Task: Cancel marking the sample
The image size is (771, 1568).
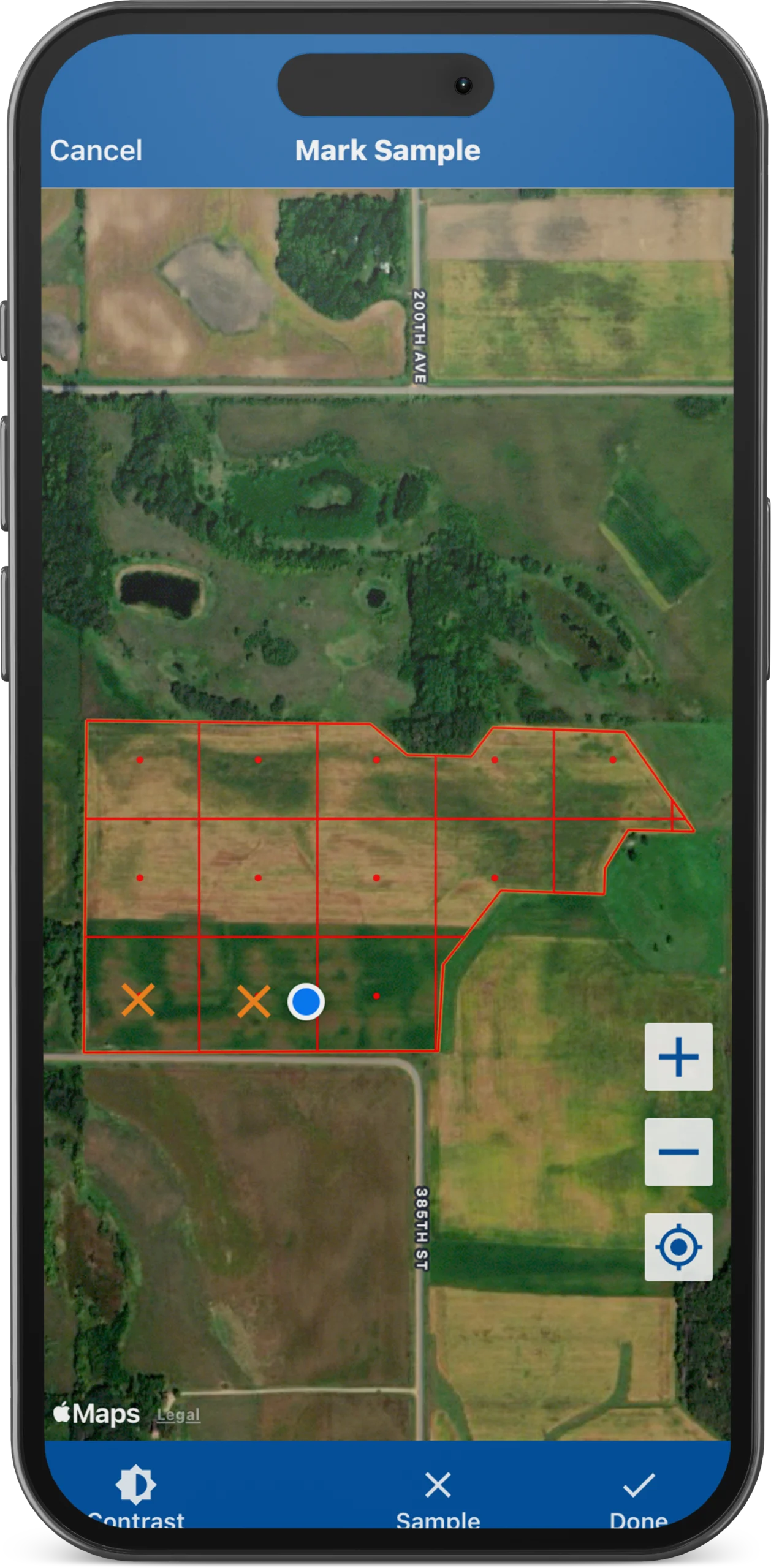Action: tap(96, 151)
